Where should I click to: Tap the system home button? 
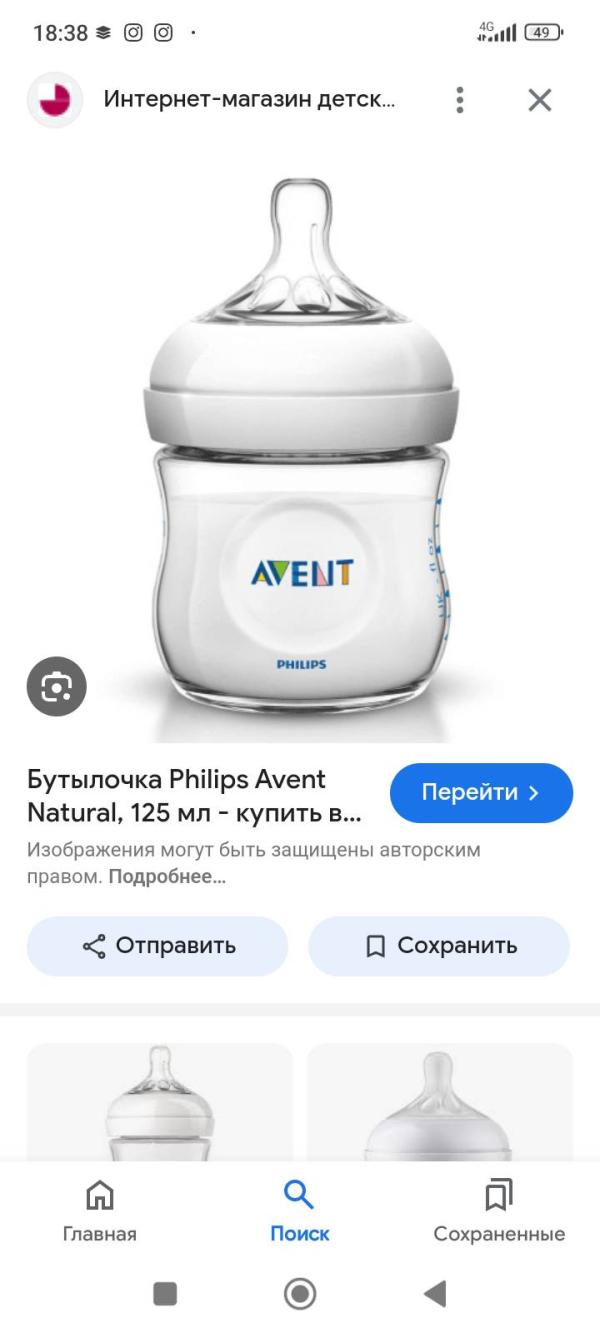tap(300, 1294)
